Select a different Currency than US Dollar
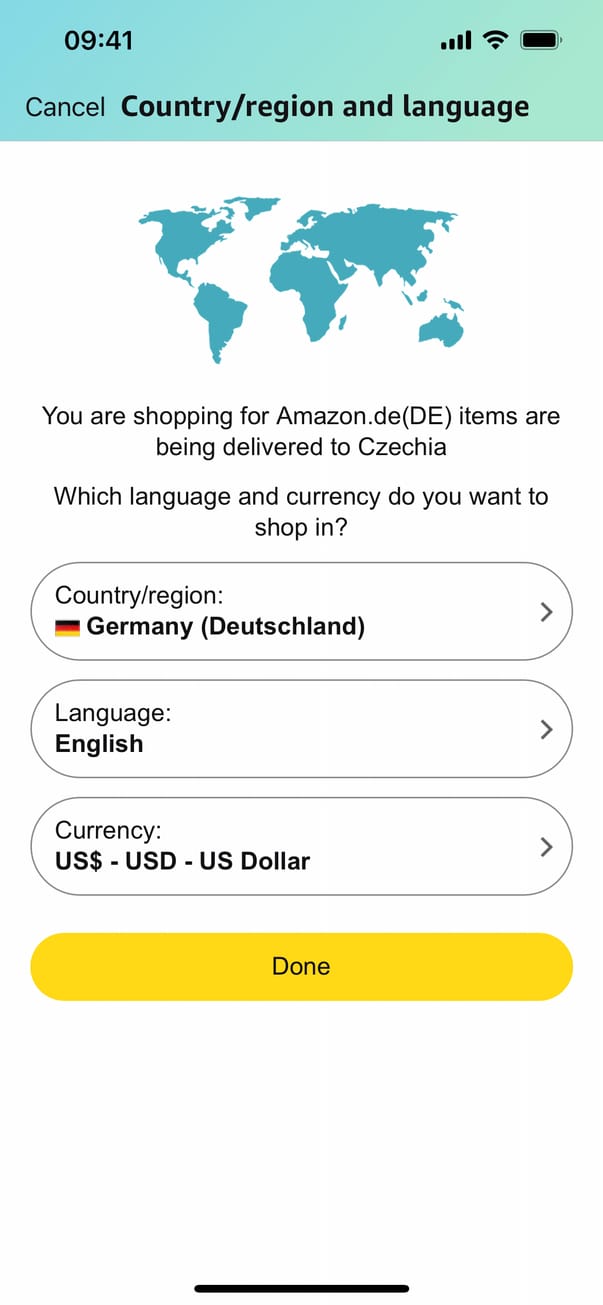The height and width of the screenshot is (1305, 603). click(301, 845)
